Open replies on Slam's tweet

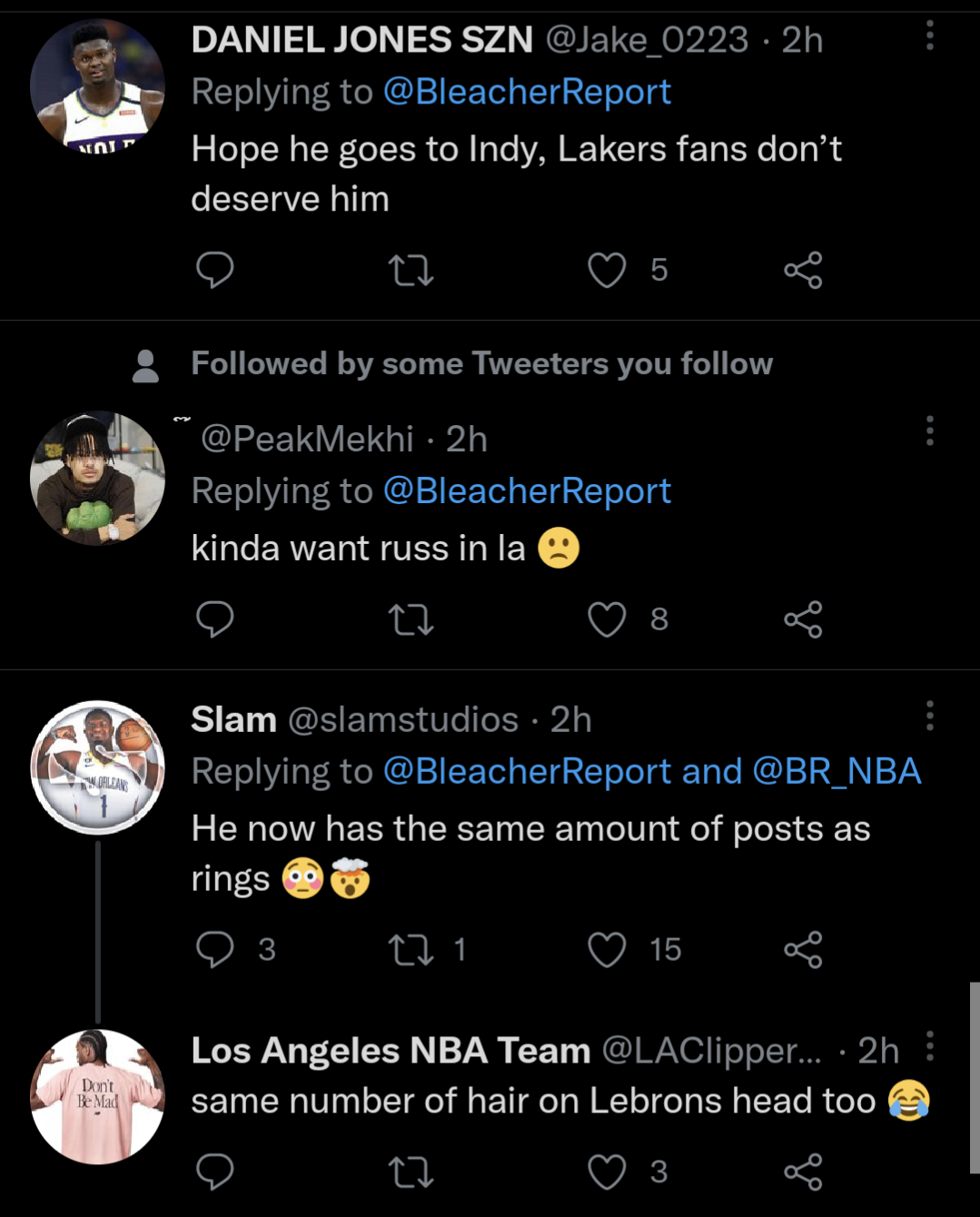coord(215,951)
